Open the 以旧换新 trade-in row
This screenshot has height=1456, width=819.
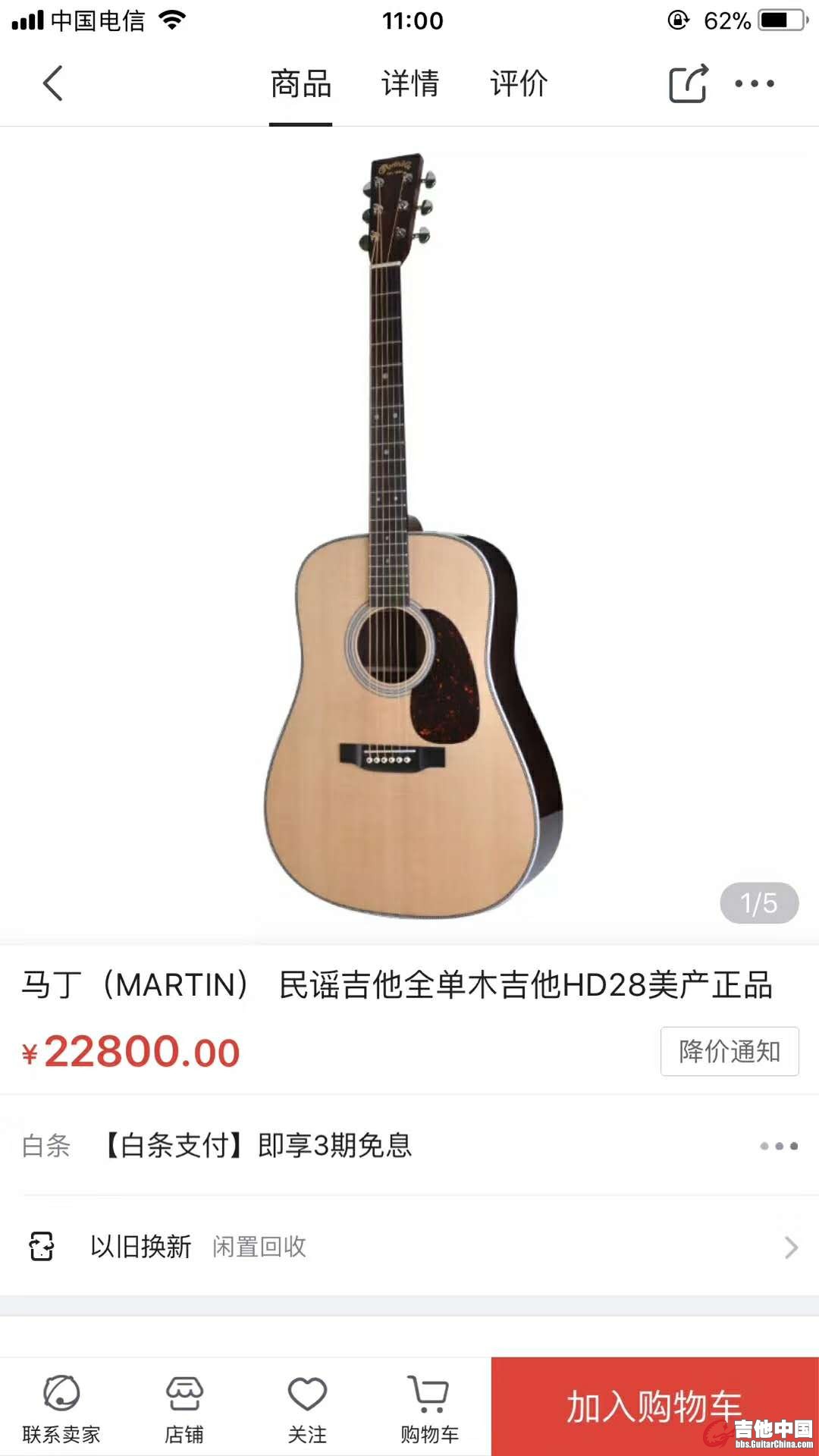(x=409, y=1247)
